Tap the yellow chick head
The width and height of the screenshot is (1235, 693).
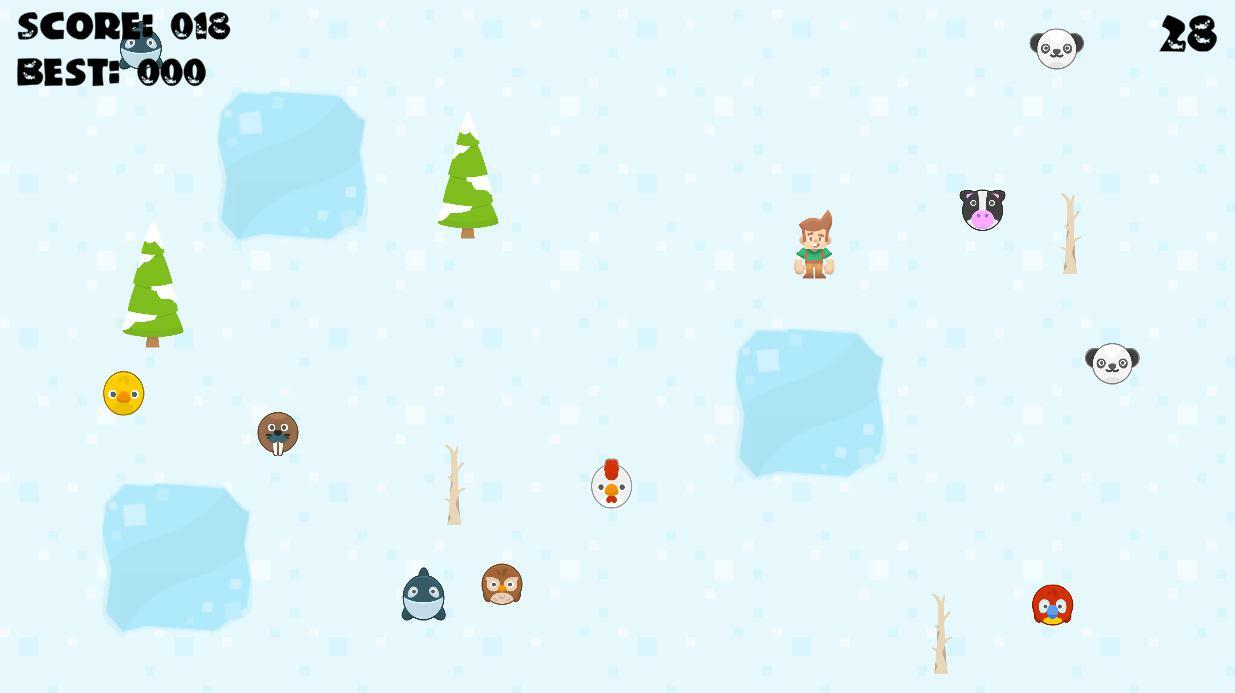pyautogui.click(x=124, y=393)
